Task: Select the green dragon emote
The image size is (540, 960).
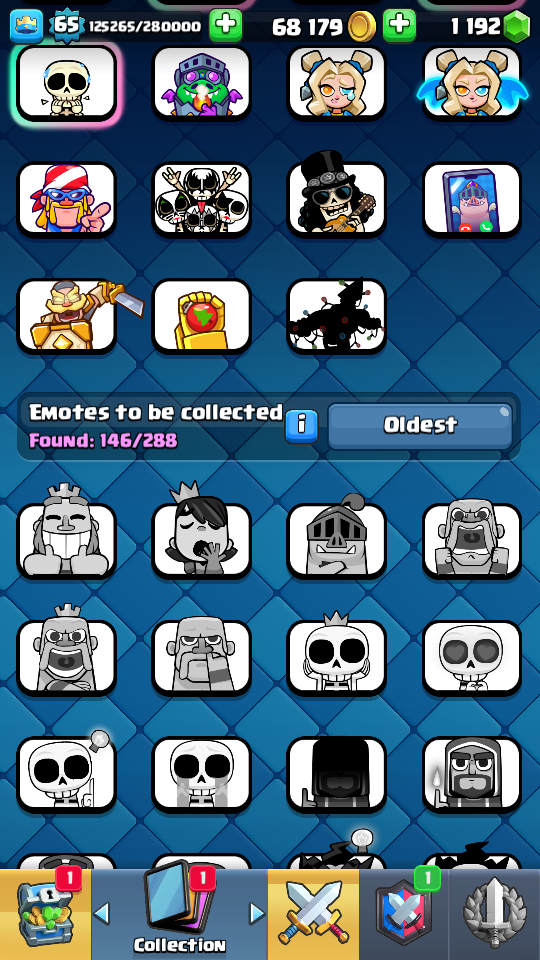Action: click(201, 83)
